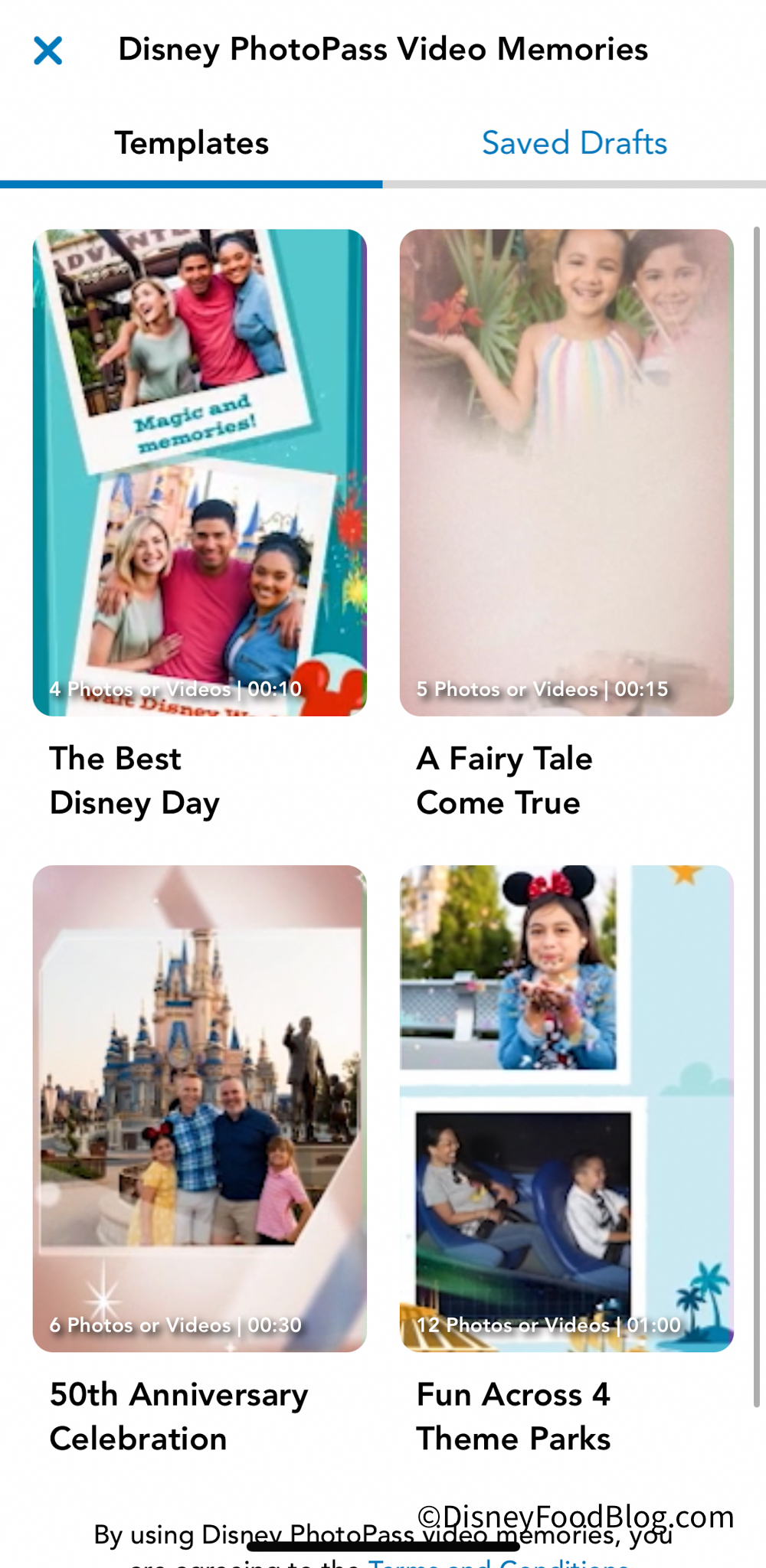The width and height of the screenshot is (766, 1568).
Task: Switch to the Saved Drafts tab
Action: coord(574,143)
